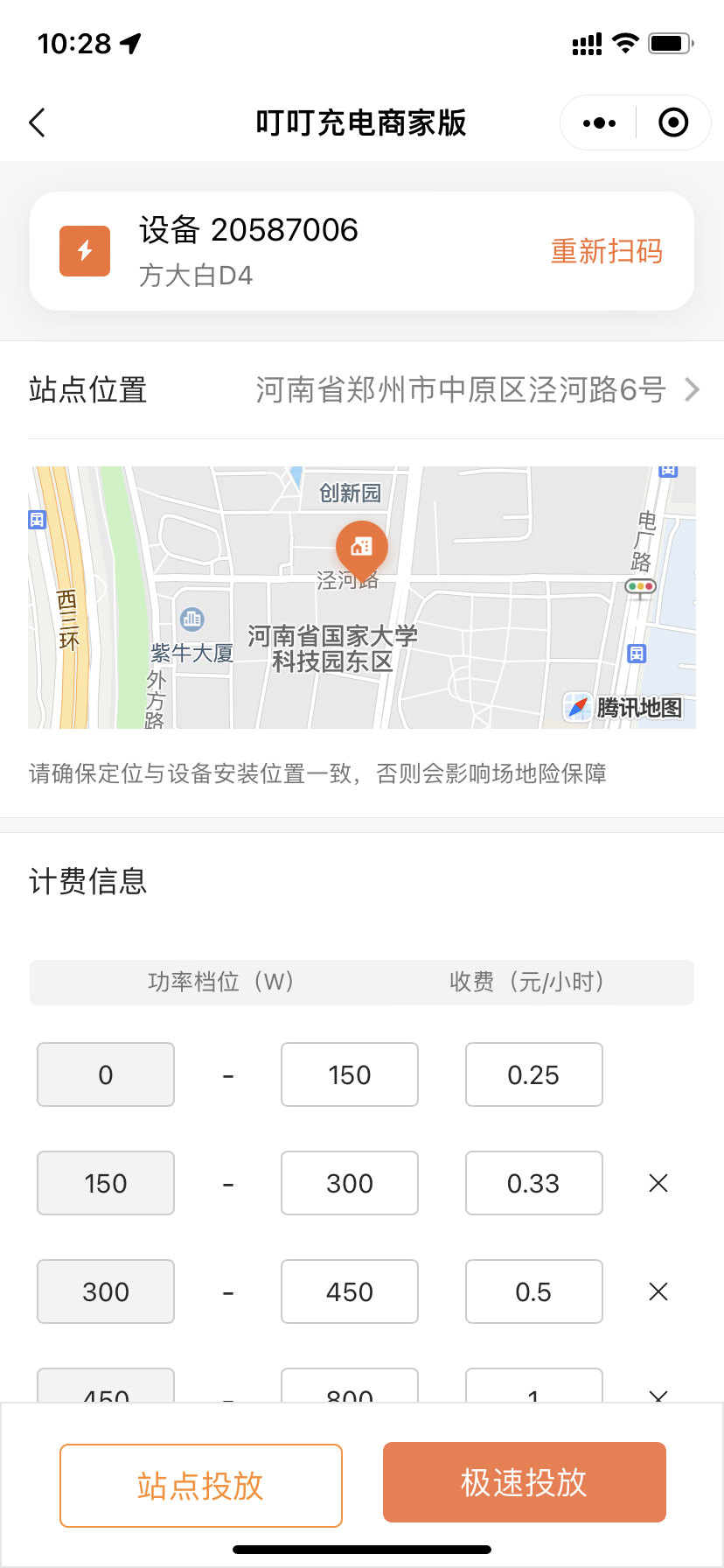The height and width of the screenshot is (1568, 724).
Task: Go back using the top-left arrow
Action: [x=37, y=123]
